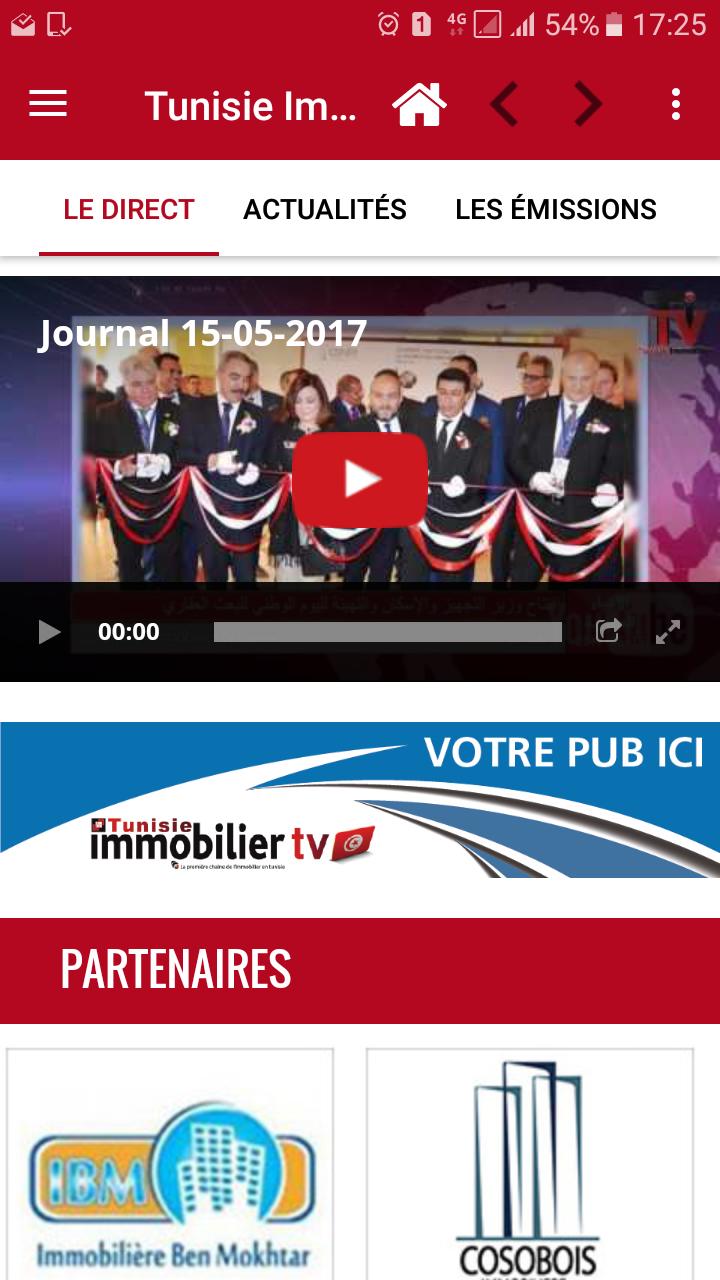Image resolution: width=720 pixels, height=1280 pixels.
Task: Switch to the Le Direct tab
Action: [129, 210]
